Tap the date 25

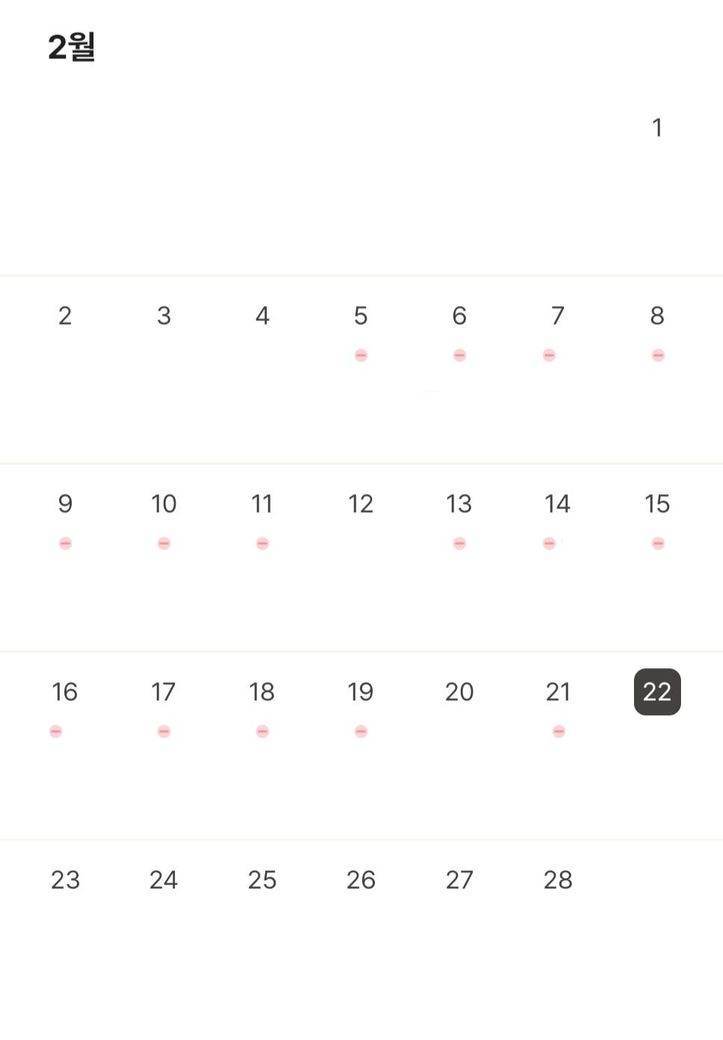tap(262, 880)
